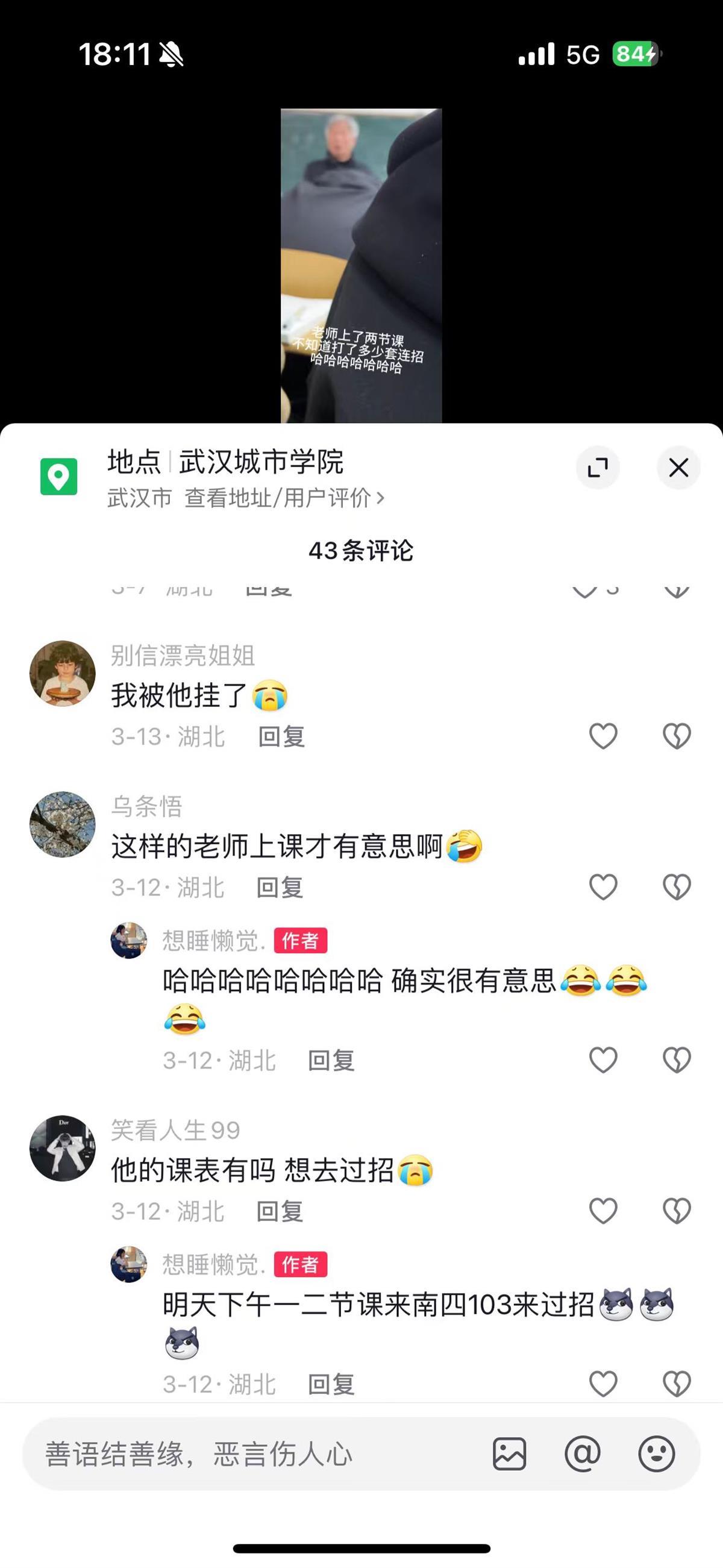
Task: Reply to the author's 南四103 comment
Action: pyautogui.click(x=331, y=1384)
